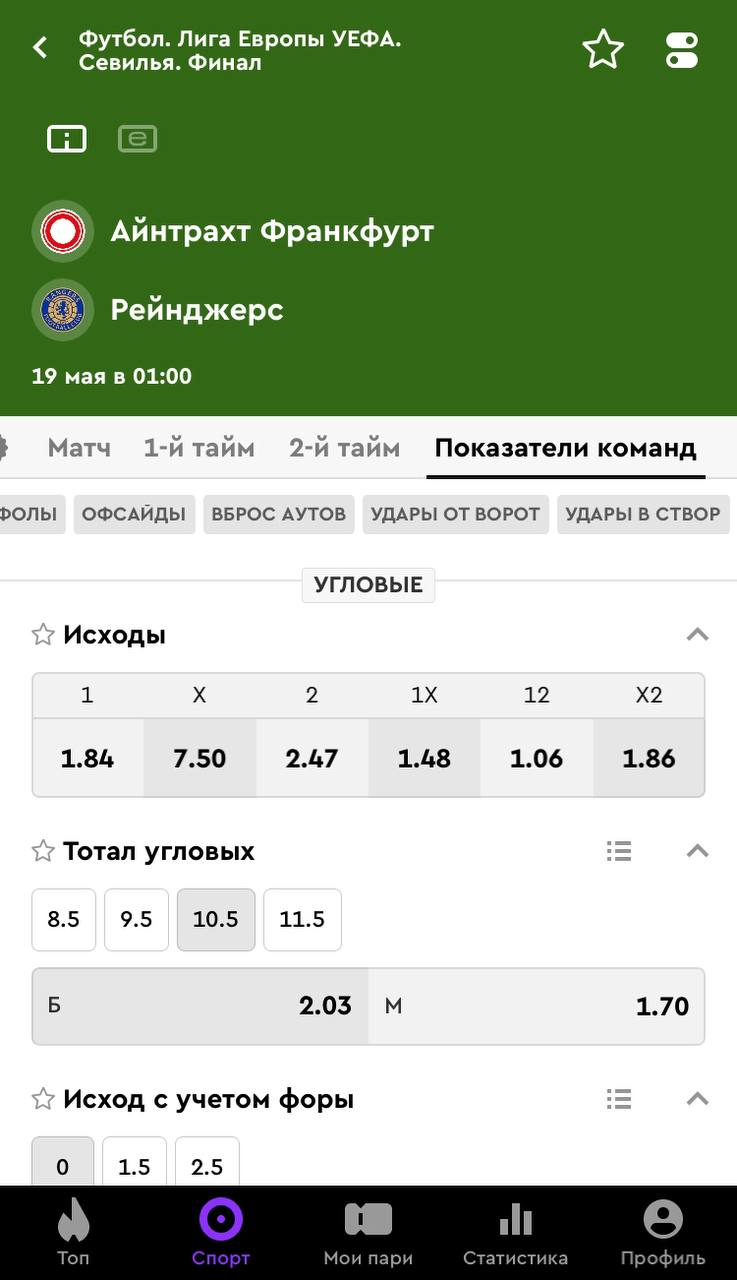Choose corner total line 8.5
Screen dimensions: 737x1280
pyautogui.click(x=63, y=919)
